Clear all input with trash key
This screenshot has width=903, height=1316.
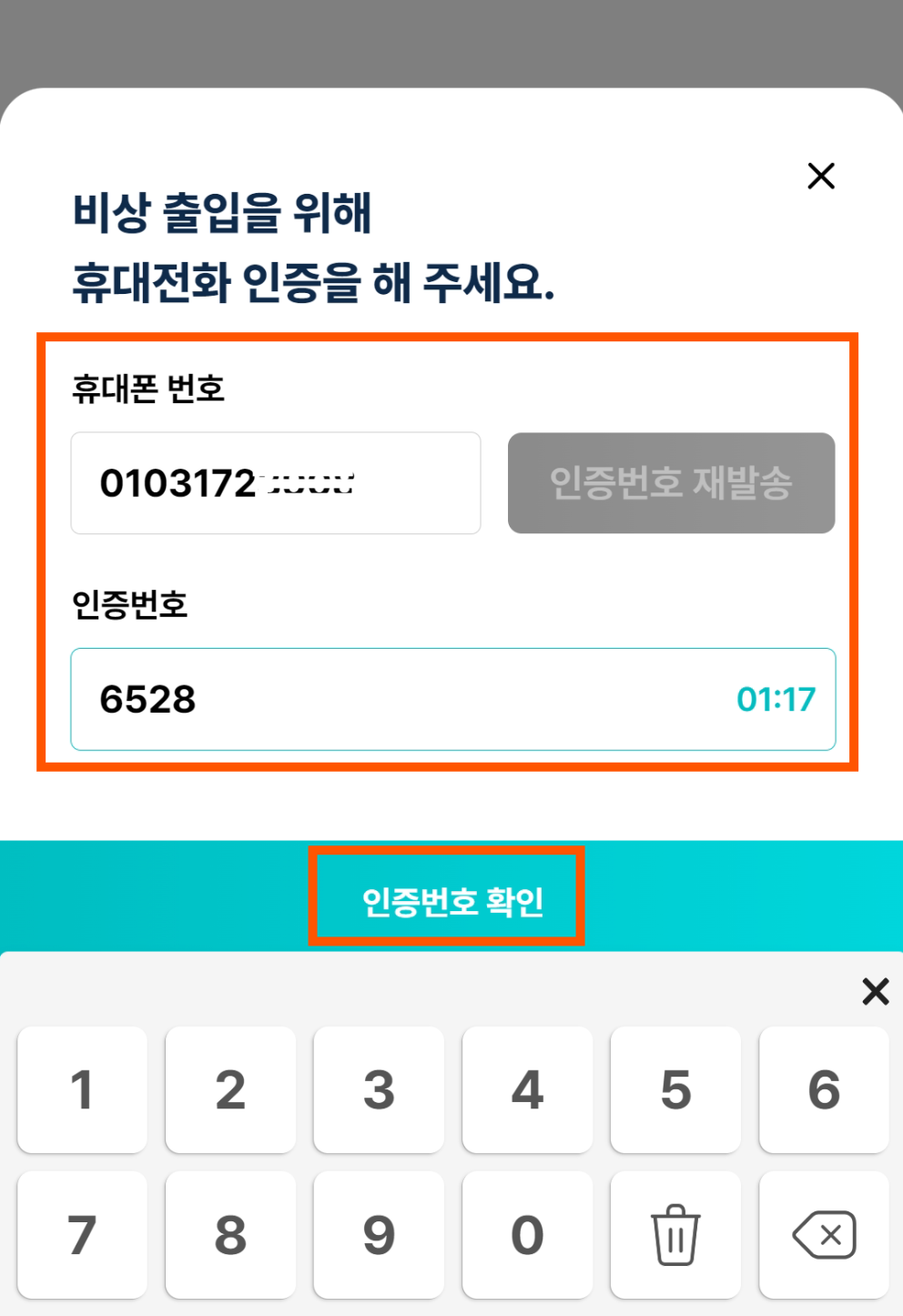[x=675, y=1235]
